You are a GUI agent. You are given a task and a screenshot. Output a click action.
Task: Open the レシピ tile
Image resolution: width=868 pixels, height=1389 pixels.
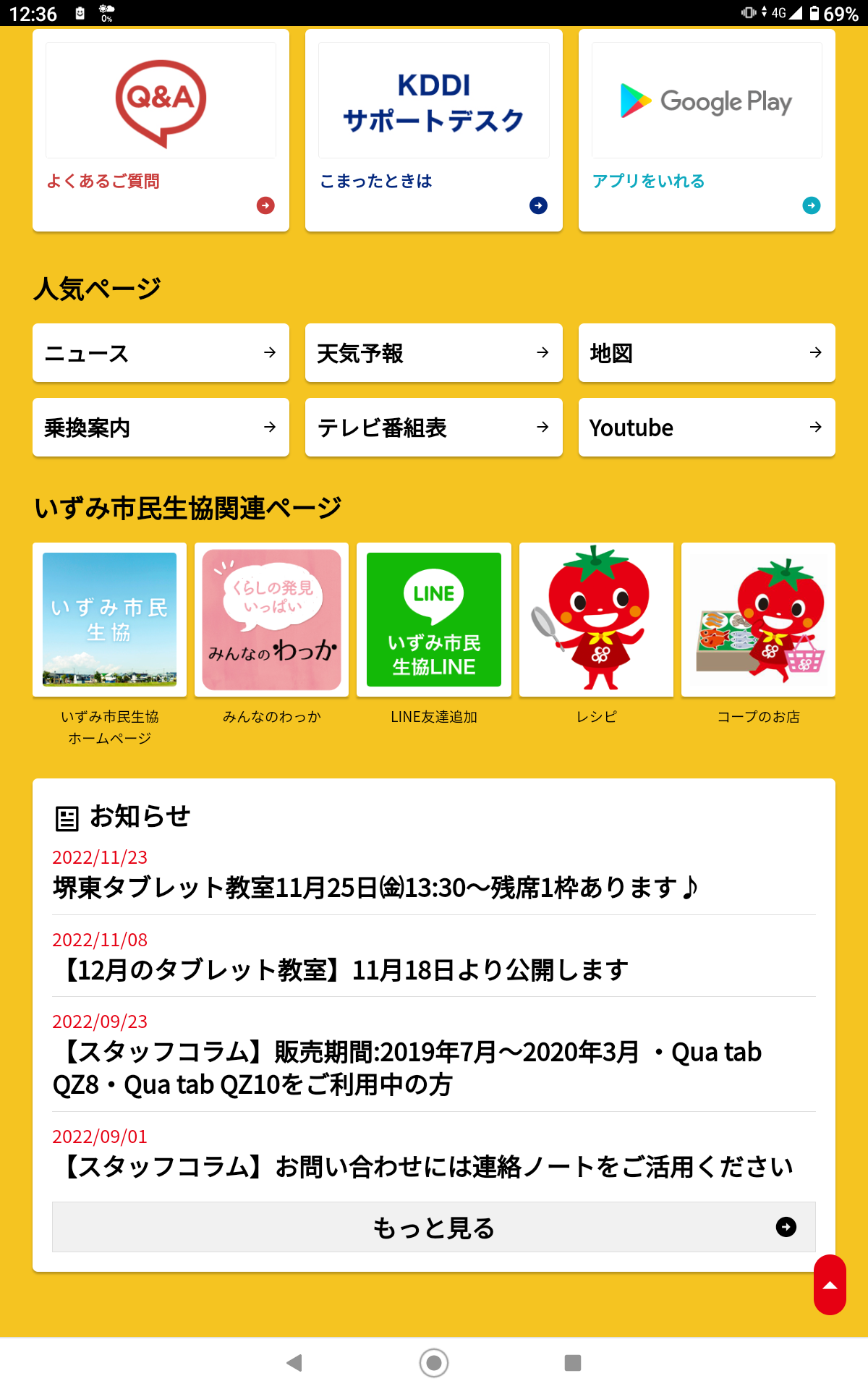[596, 620]
